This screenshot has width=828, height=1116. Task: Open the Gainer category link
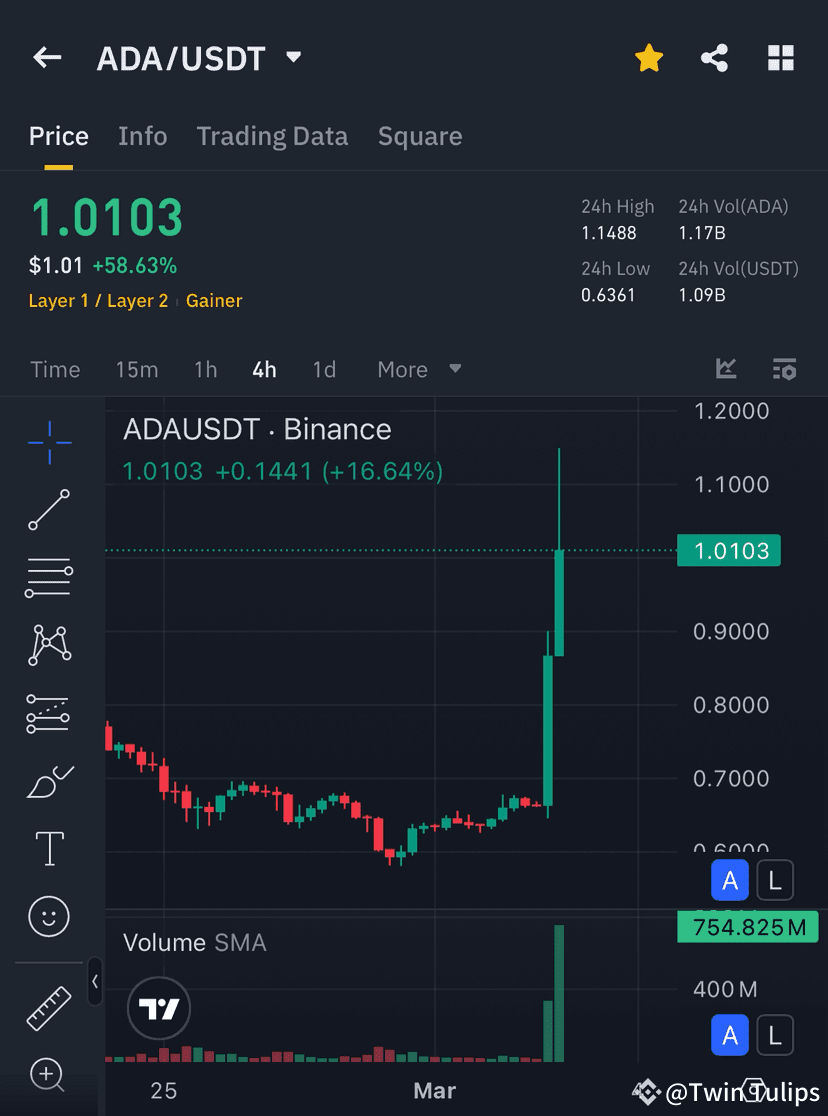coord(214,300)
